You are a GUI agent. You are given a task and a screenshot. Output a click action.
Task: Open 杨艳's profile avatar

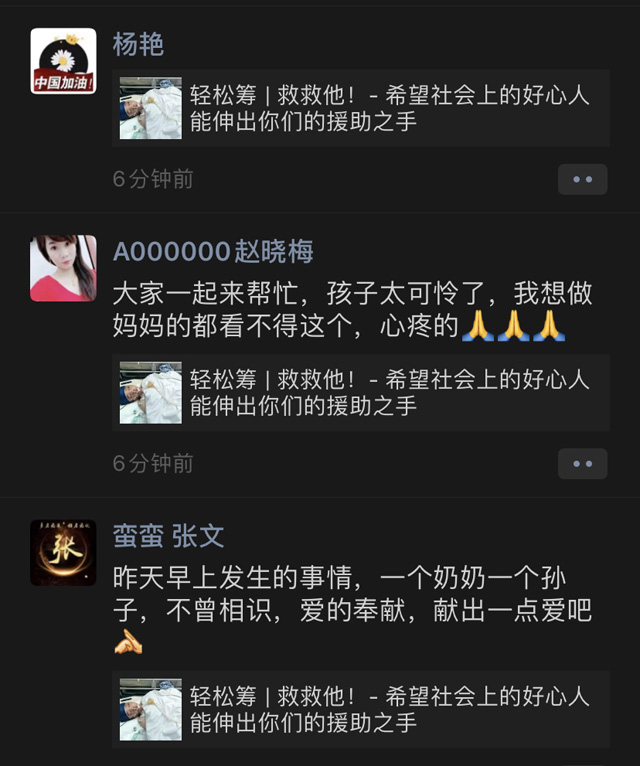coord(63,61)
